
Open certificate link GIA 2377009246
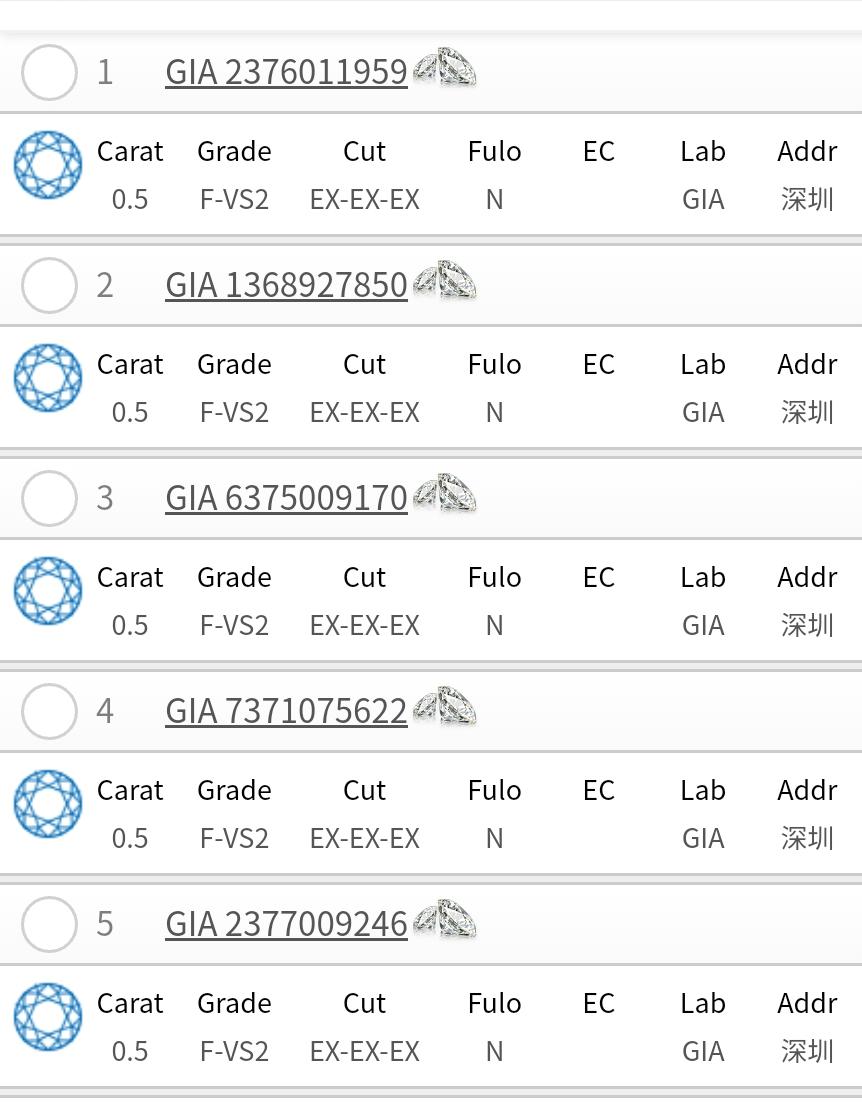click(286, 924)
